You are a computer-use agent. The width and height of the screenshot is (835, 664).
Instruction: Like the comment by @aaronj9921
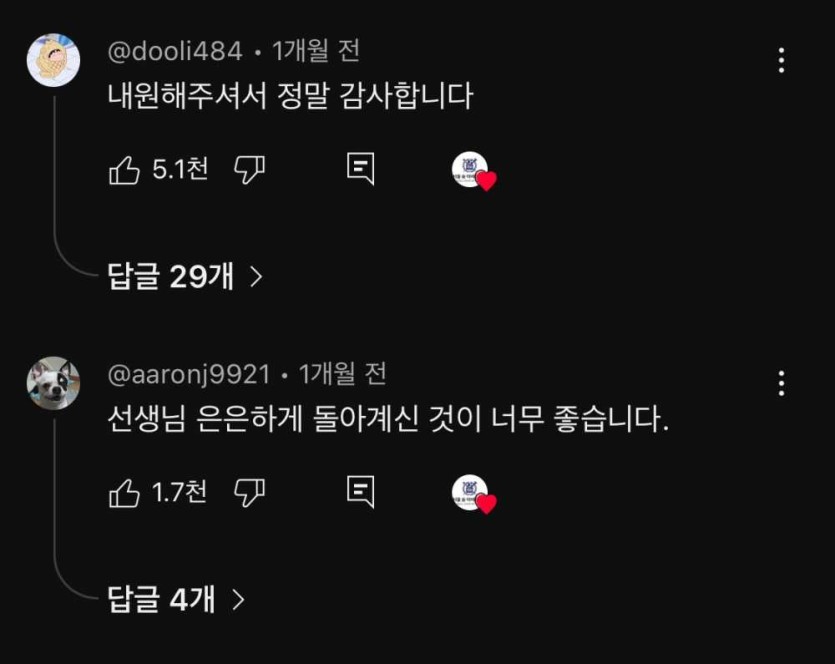click(124, 492)
